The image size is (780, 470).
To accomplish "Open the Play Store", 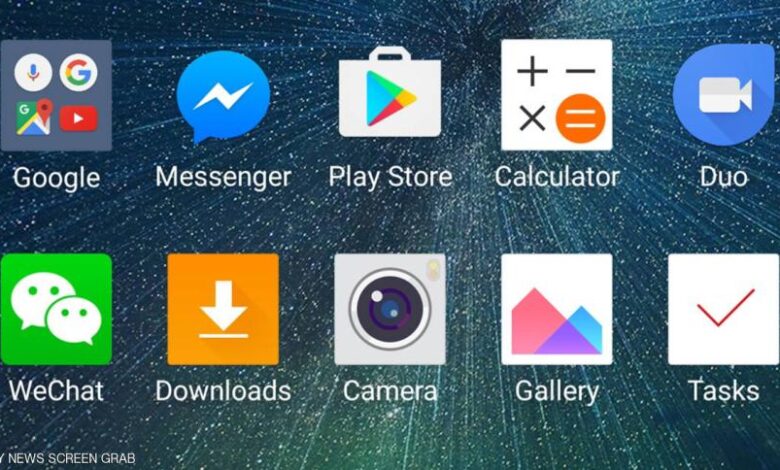I will click(390, 92).
